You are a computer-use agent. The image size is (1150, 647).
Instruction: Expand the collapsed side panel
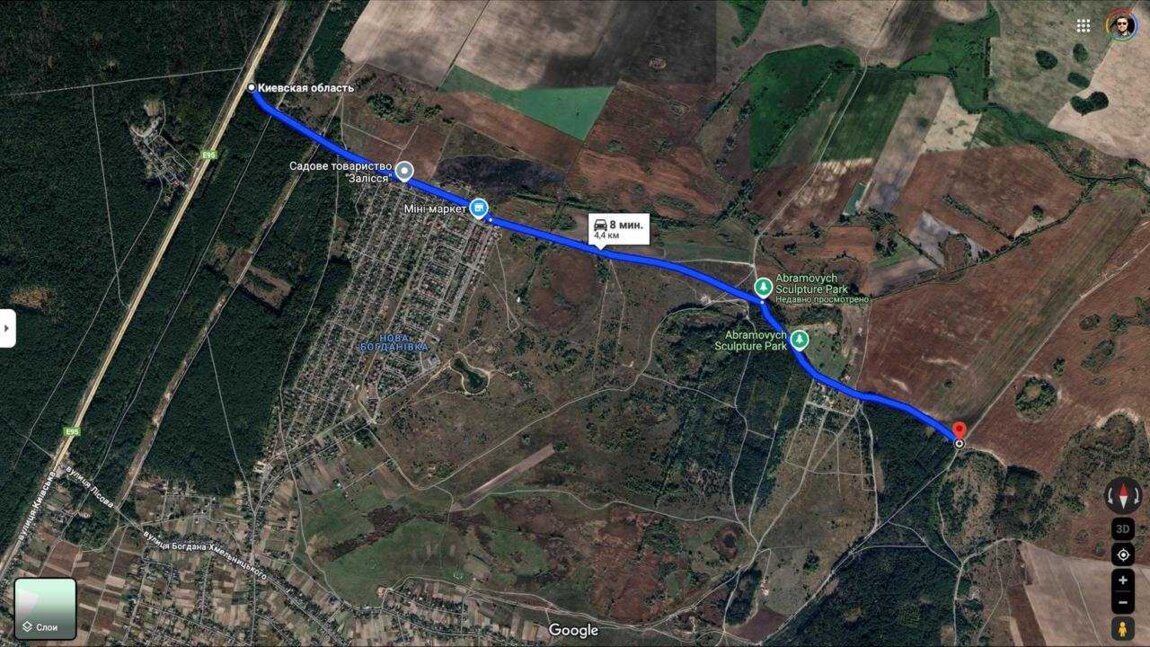pos(7,328)
